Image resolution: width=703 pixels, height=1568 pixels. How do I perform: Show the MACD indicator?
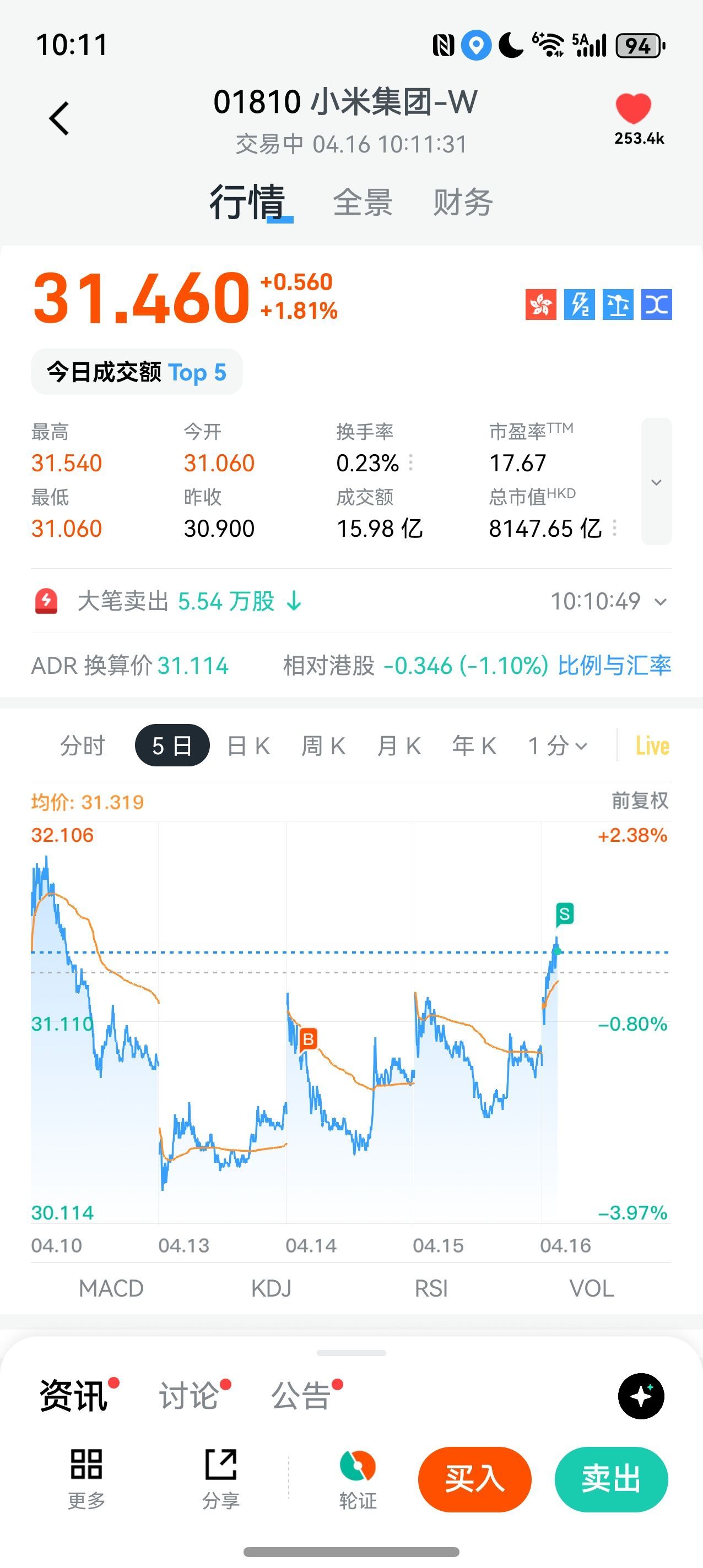click(111, 1289)
